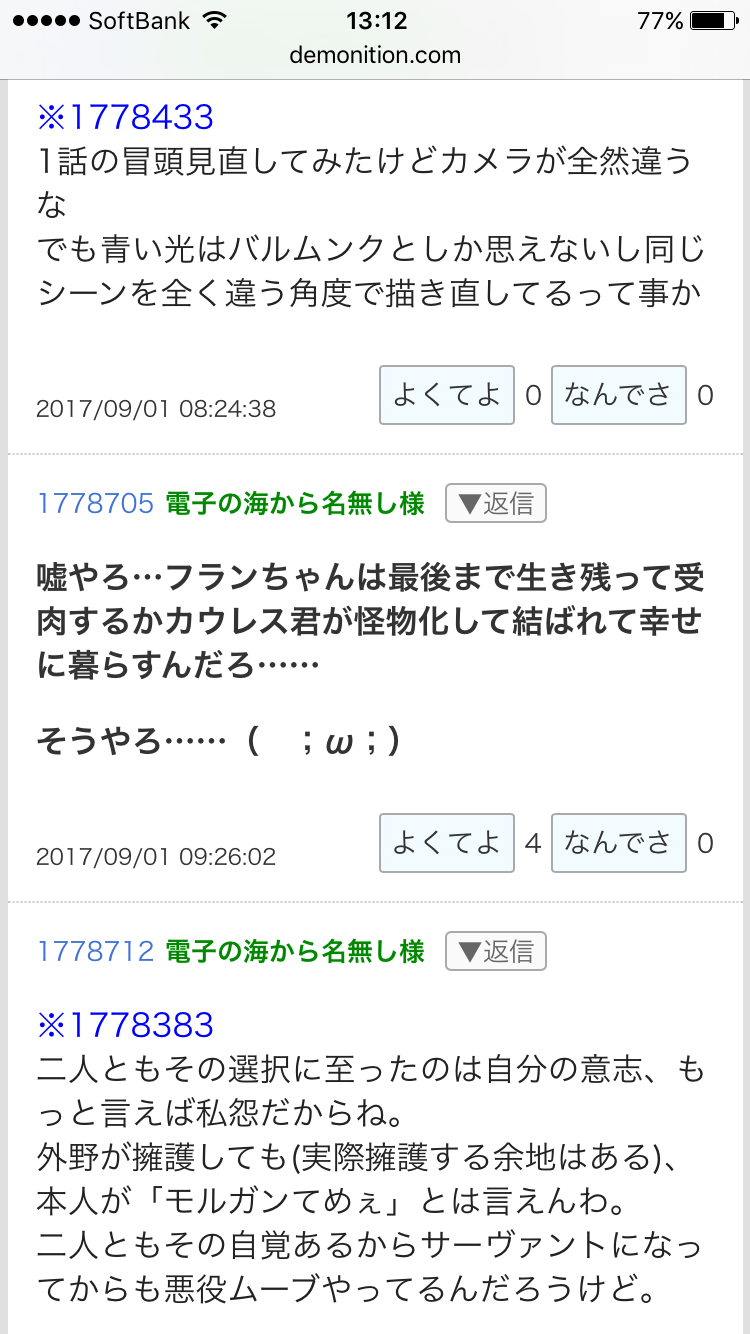Open the quoted comment link ※1778433
Image resolution: width=750 pixels, height=1334 pixels.
point(125,117)
